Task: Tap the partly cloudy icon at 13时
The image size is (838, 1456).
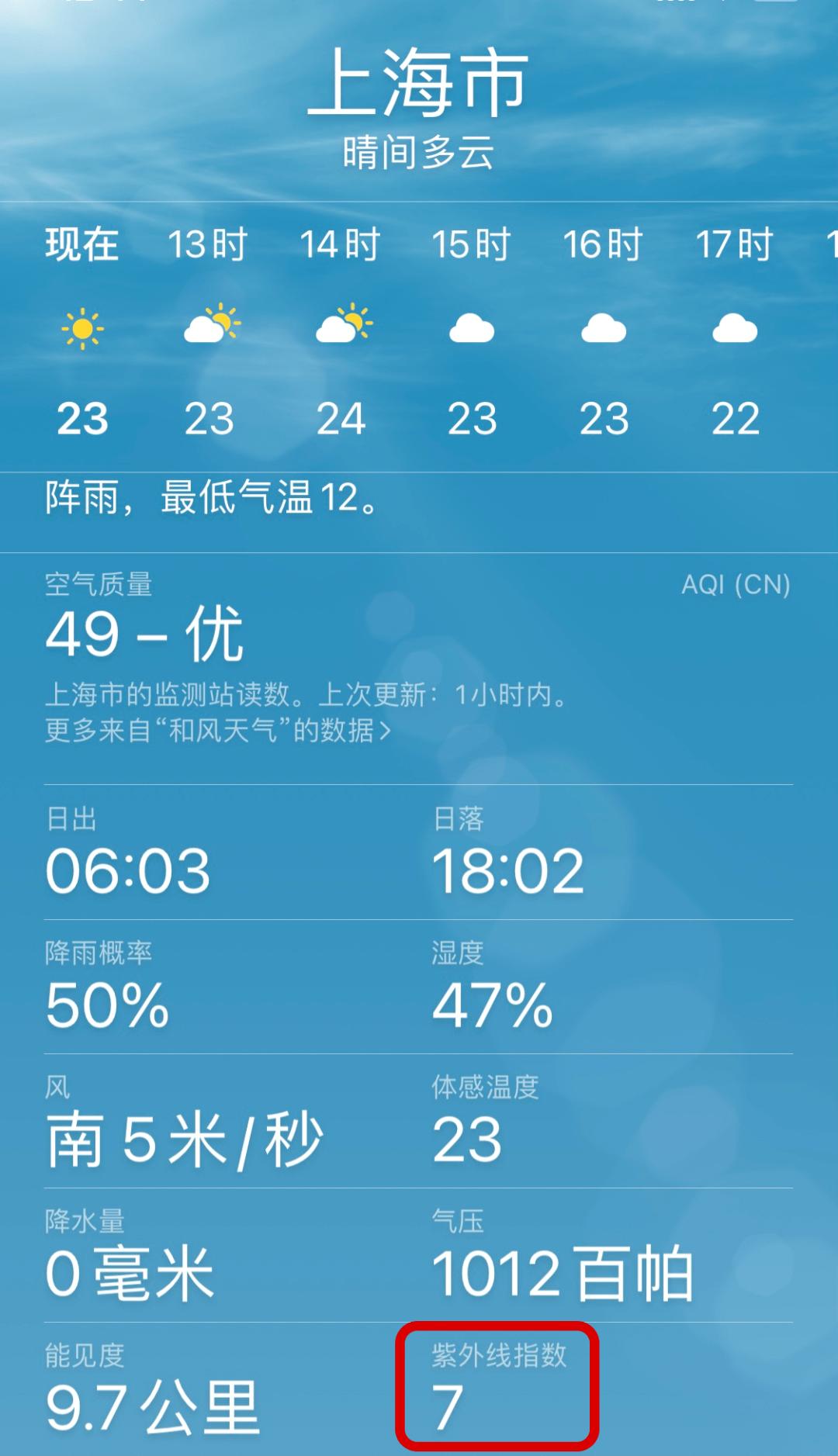Action: (x=211, y=327)
